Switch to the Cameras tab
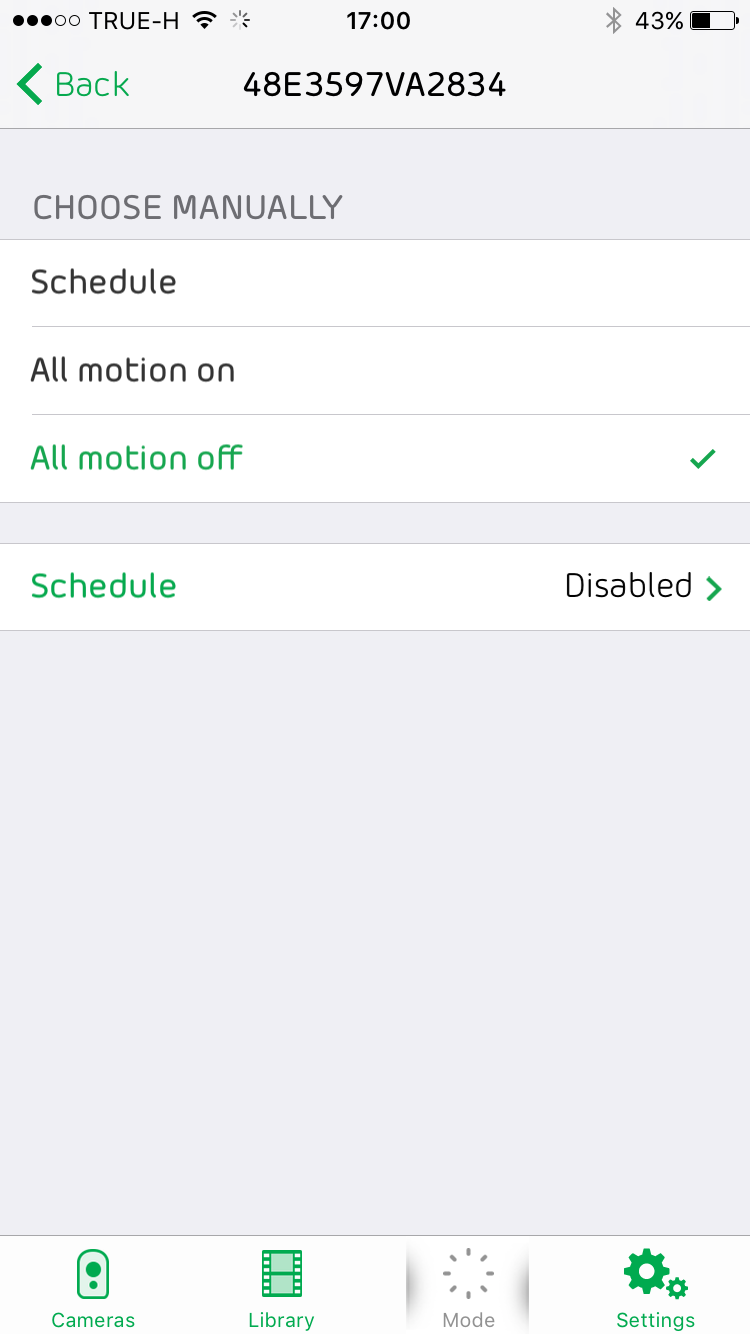The width and height of the screenshot is (750, 1334). pos(93,1288)
